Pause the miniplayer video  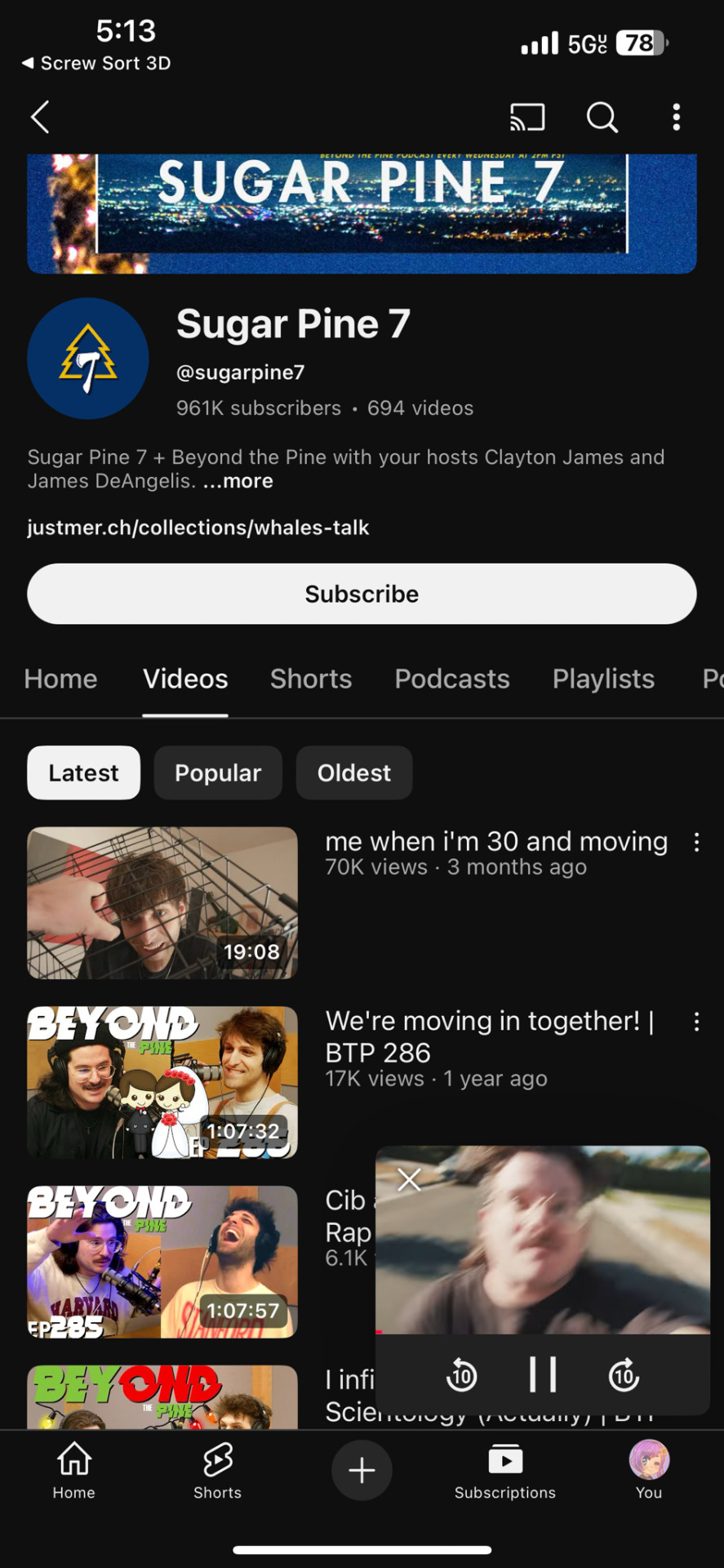(543, 1374)
